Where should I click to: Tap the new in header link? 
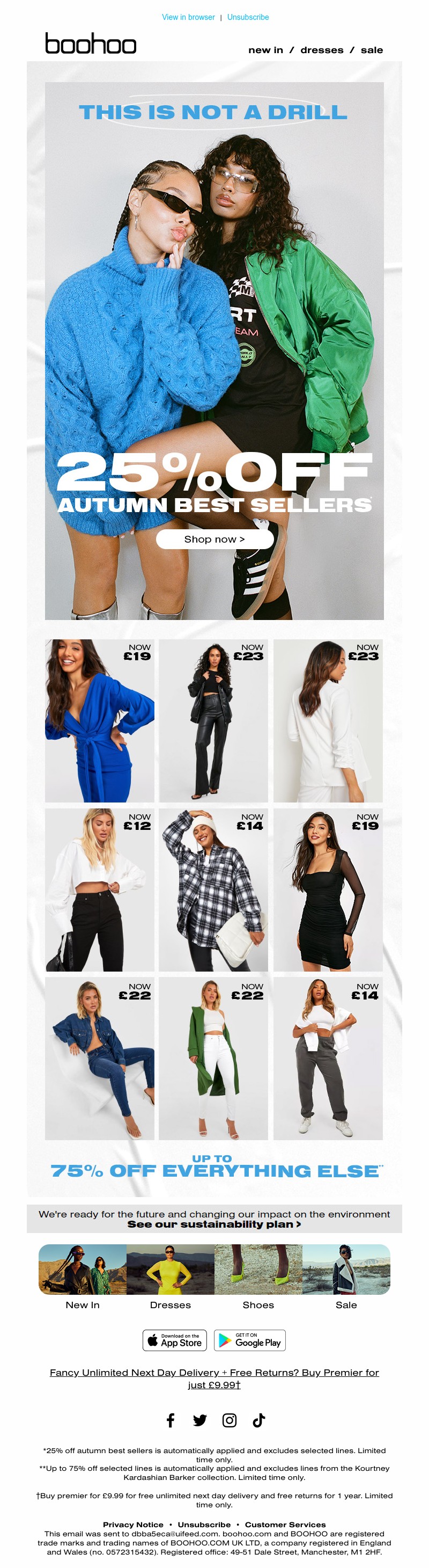point(265,50)
